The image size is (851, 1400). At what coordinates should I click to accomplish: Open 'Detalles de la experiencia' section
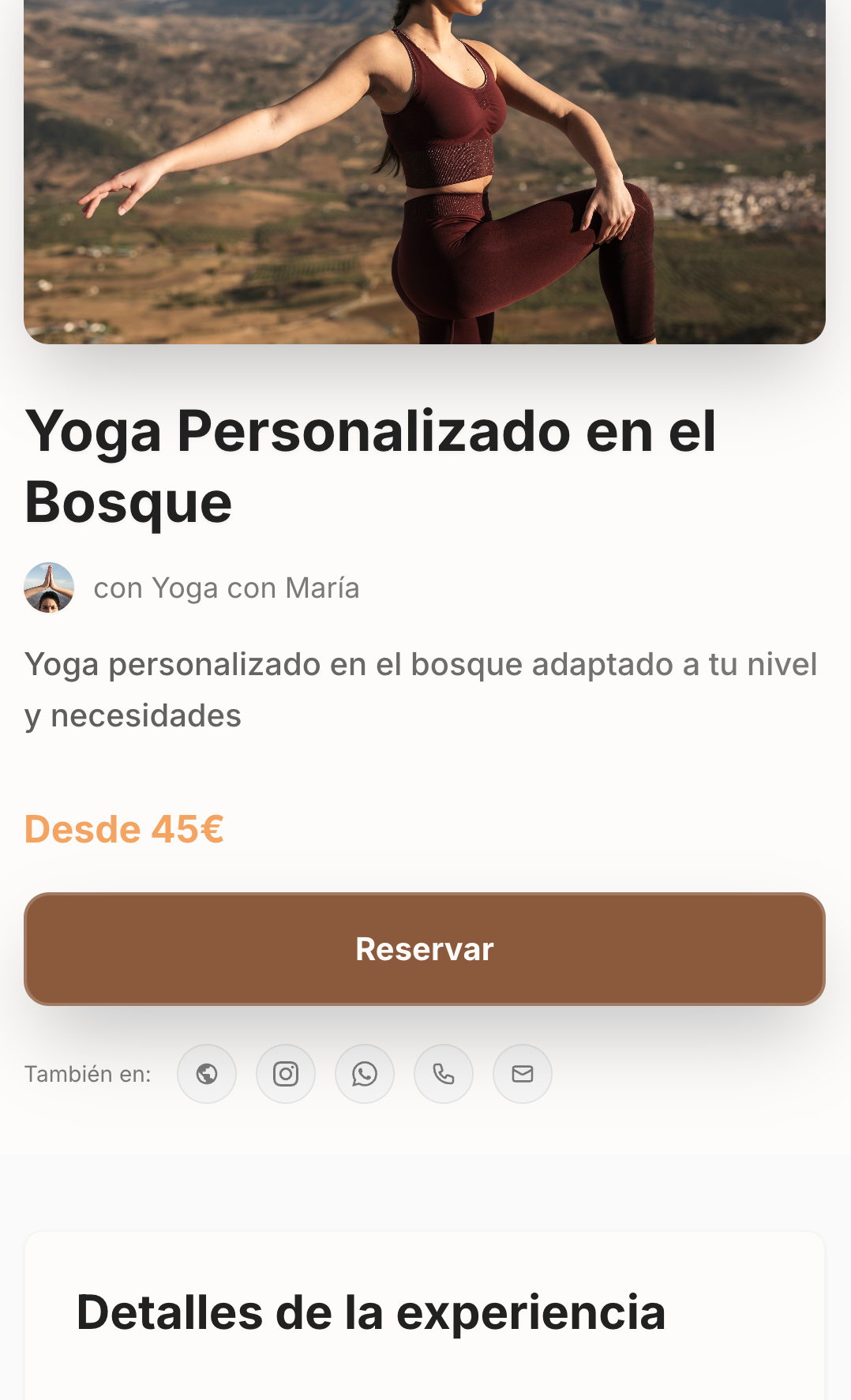(371, 1311)
